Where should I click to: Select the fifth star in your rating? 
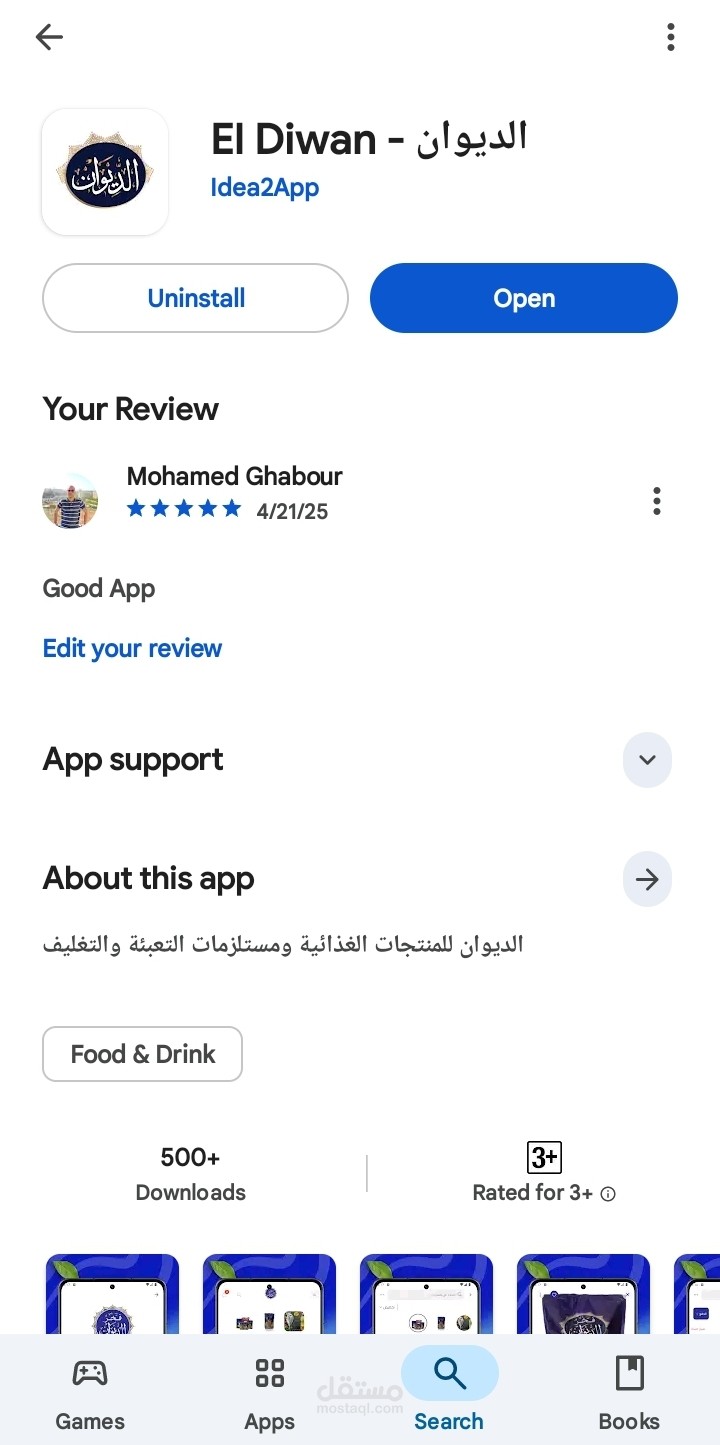[232, 509]
